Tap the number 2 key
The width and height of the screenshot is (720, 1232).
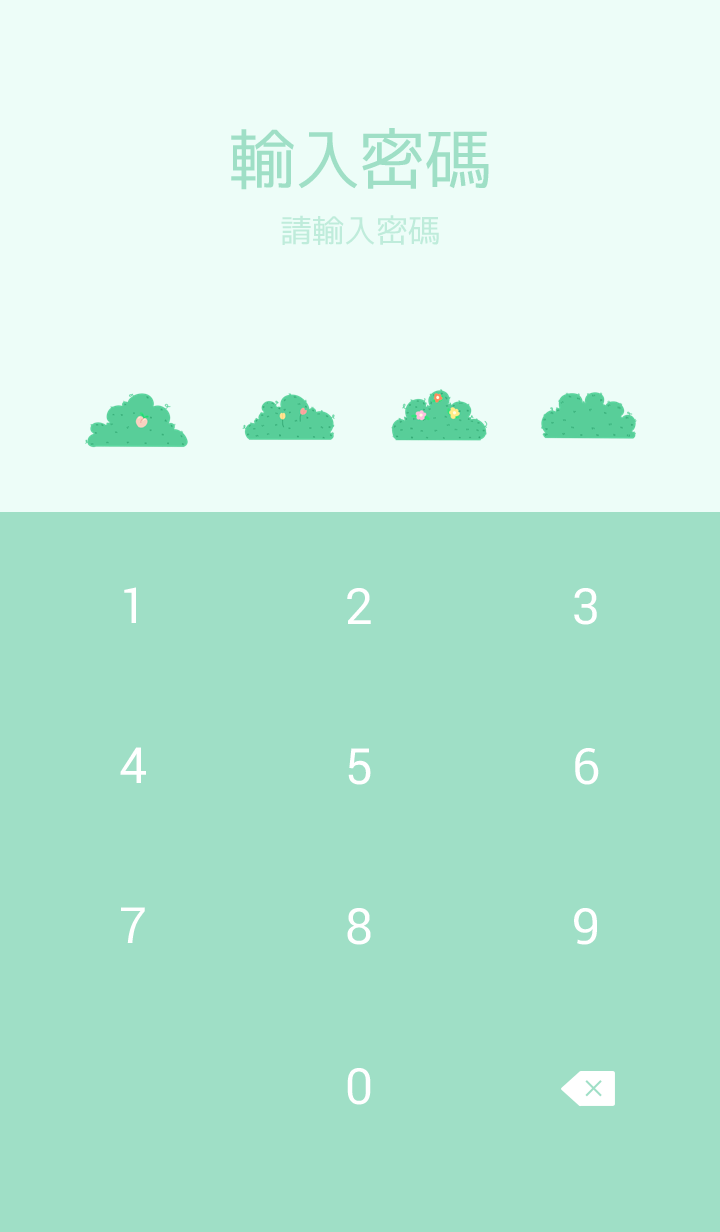click(x=359, y=607)
